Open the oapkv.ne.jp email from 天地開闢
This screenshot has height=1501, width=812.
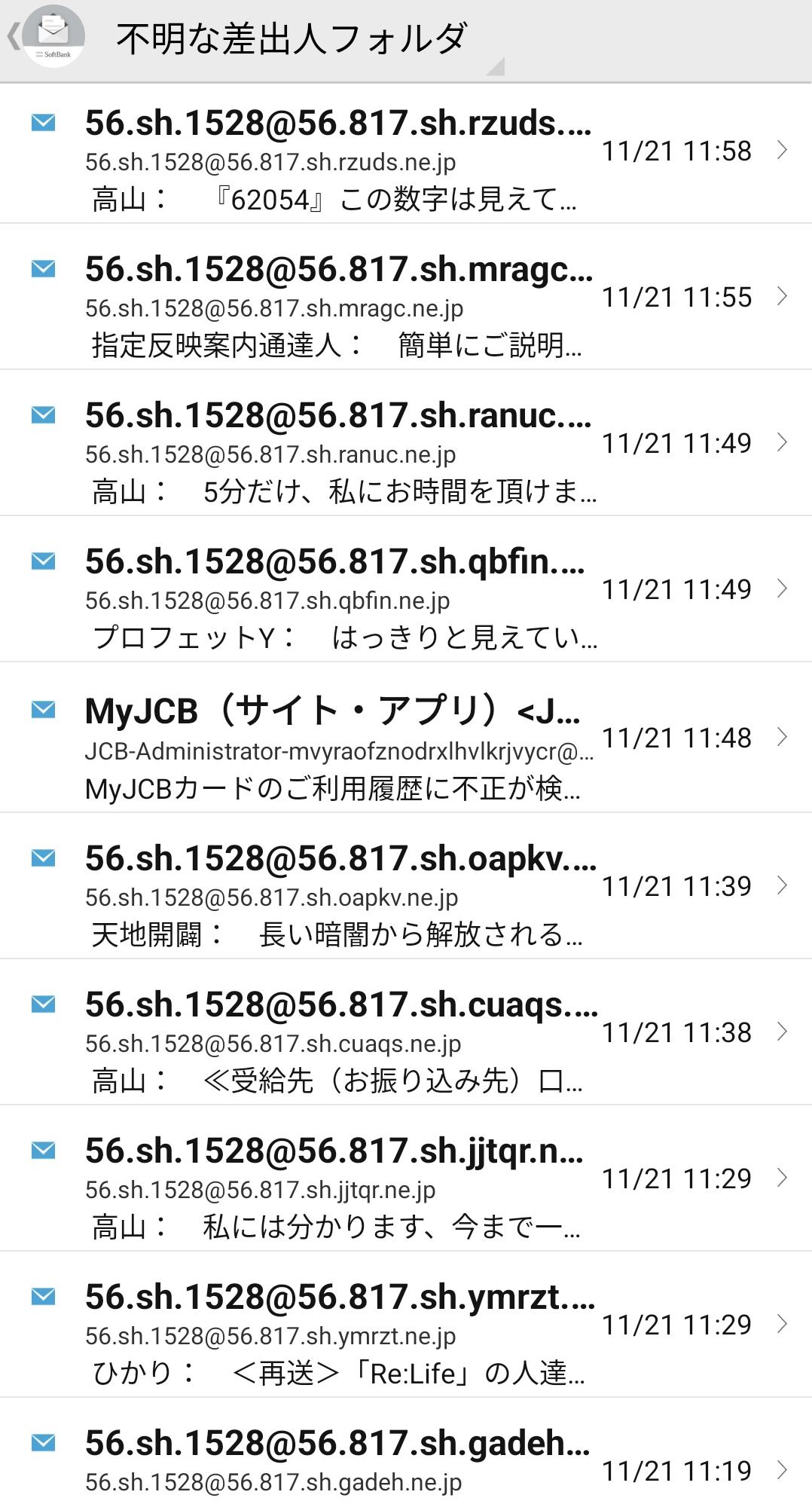pos(406,886)
